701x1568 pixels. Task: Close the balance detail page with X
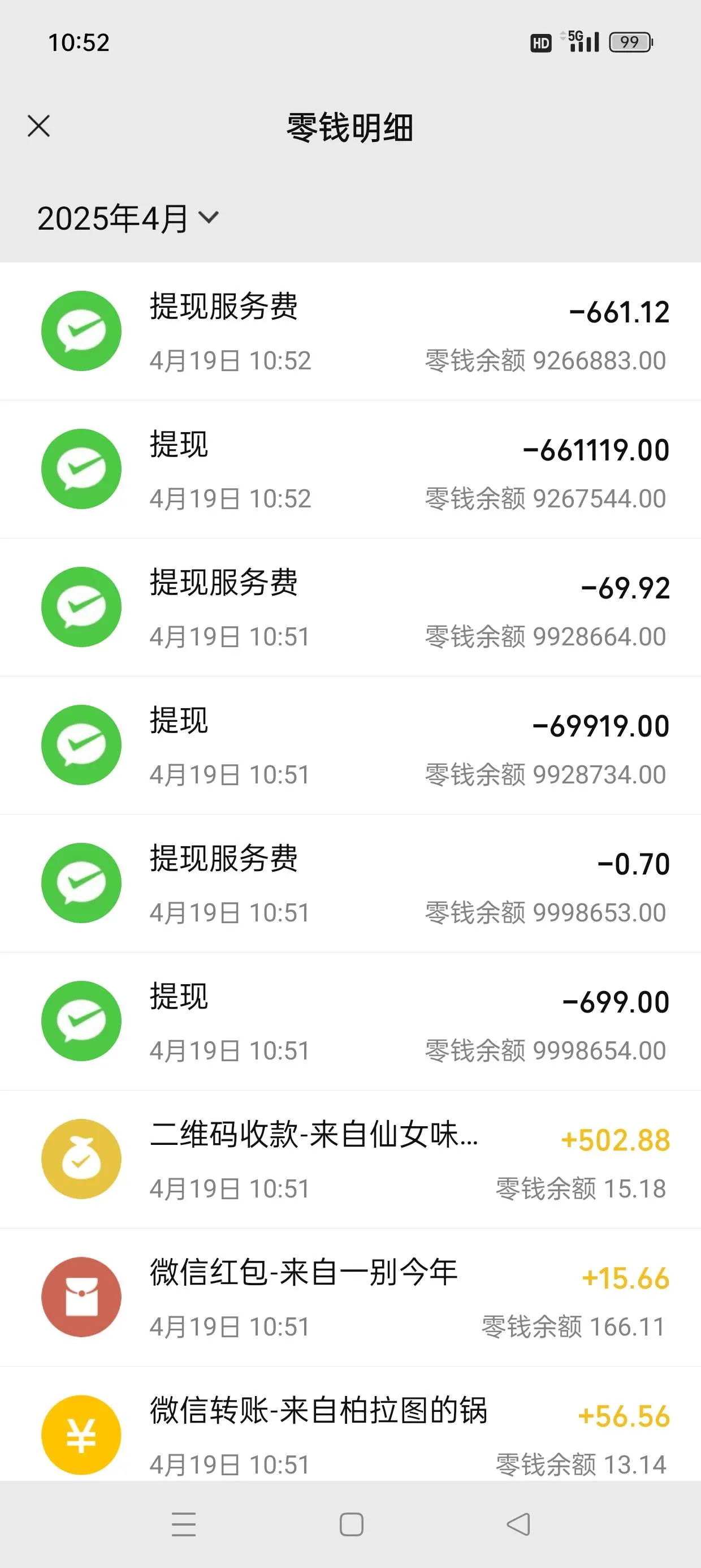tap(39, 126)
